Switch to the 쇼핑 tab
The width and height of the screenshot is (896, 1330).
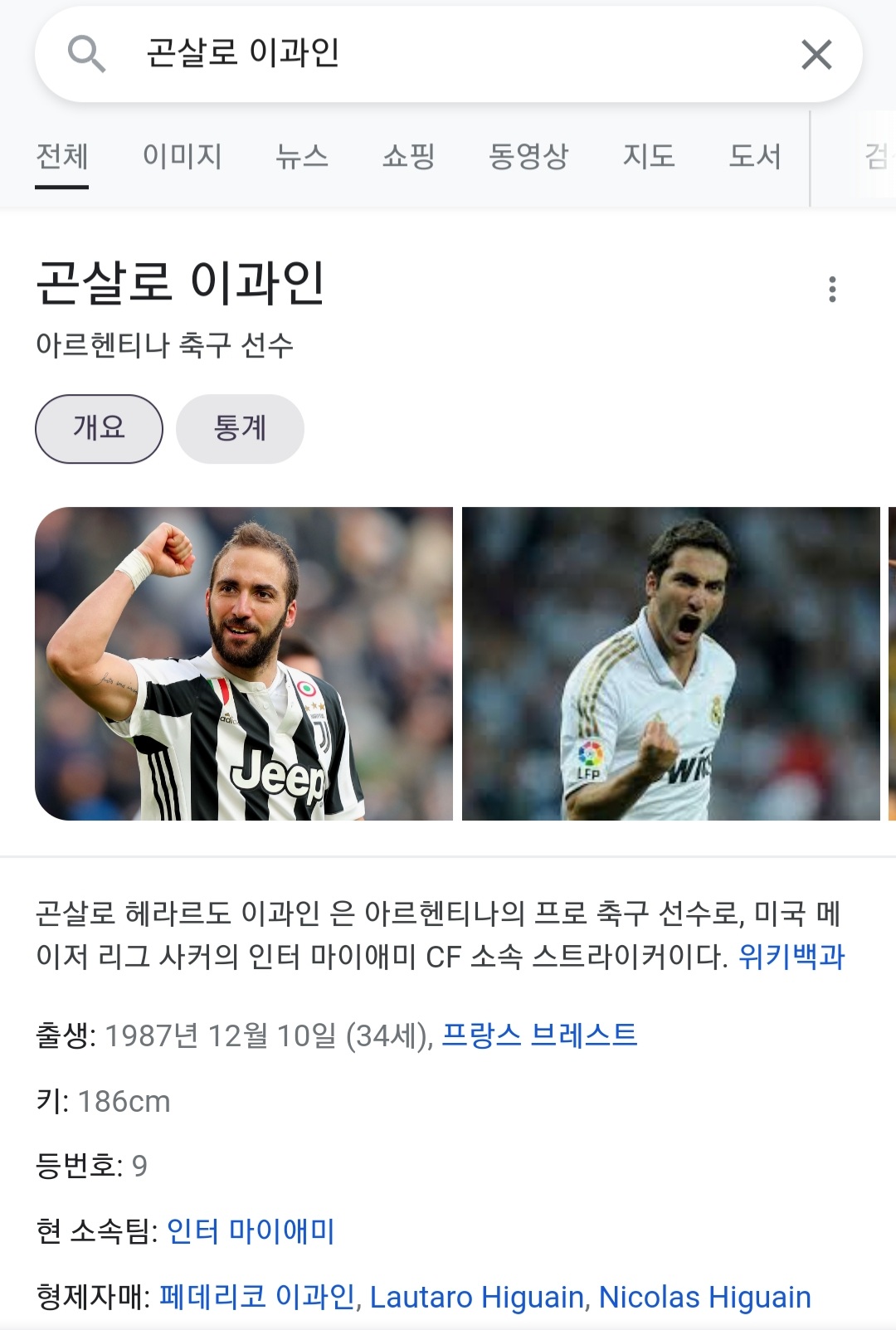tap(408, 156)
